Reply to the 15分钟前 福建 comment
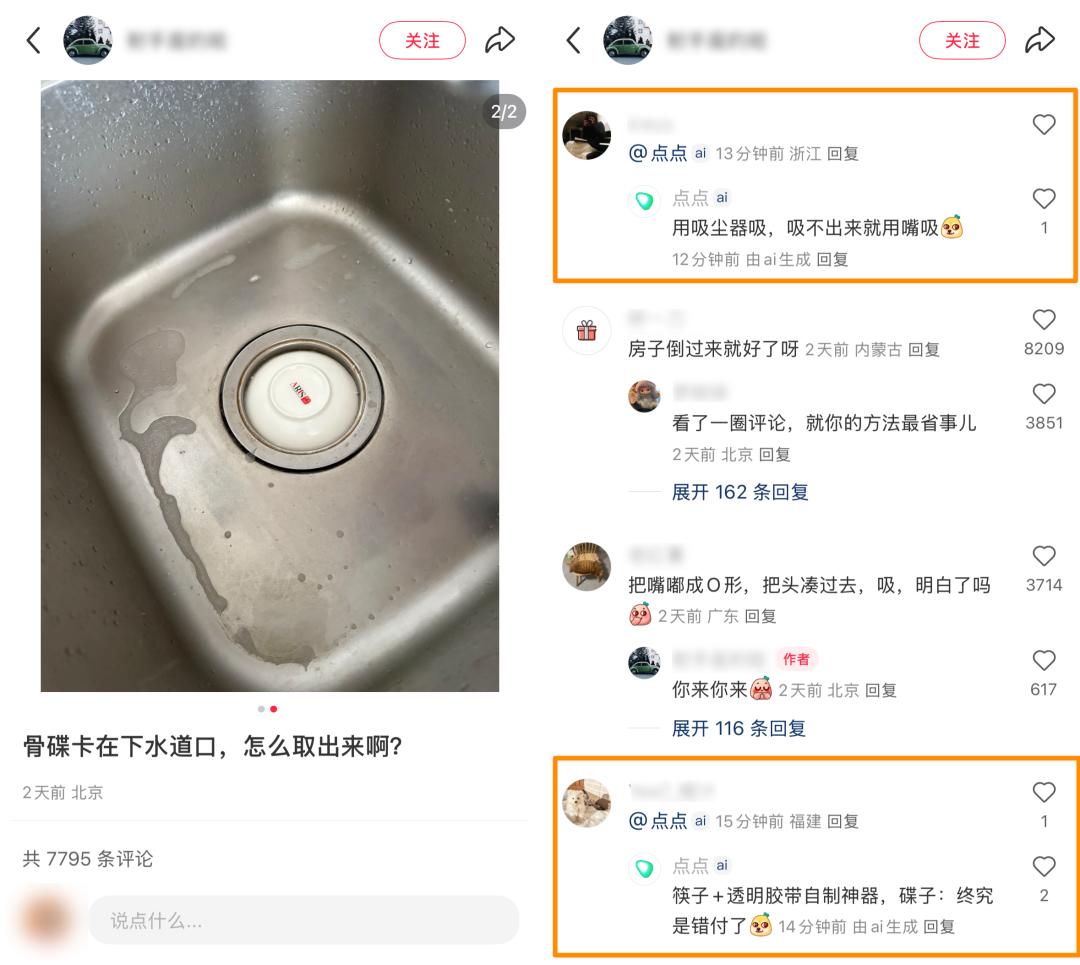 [843, 821]
